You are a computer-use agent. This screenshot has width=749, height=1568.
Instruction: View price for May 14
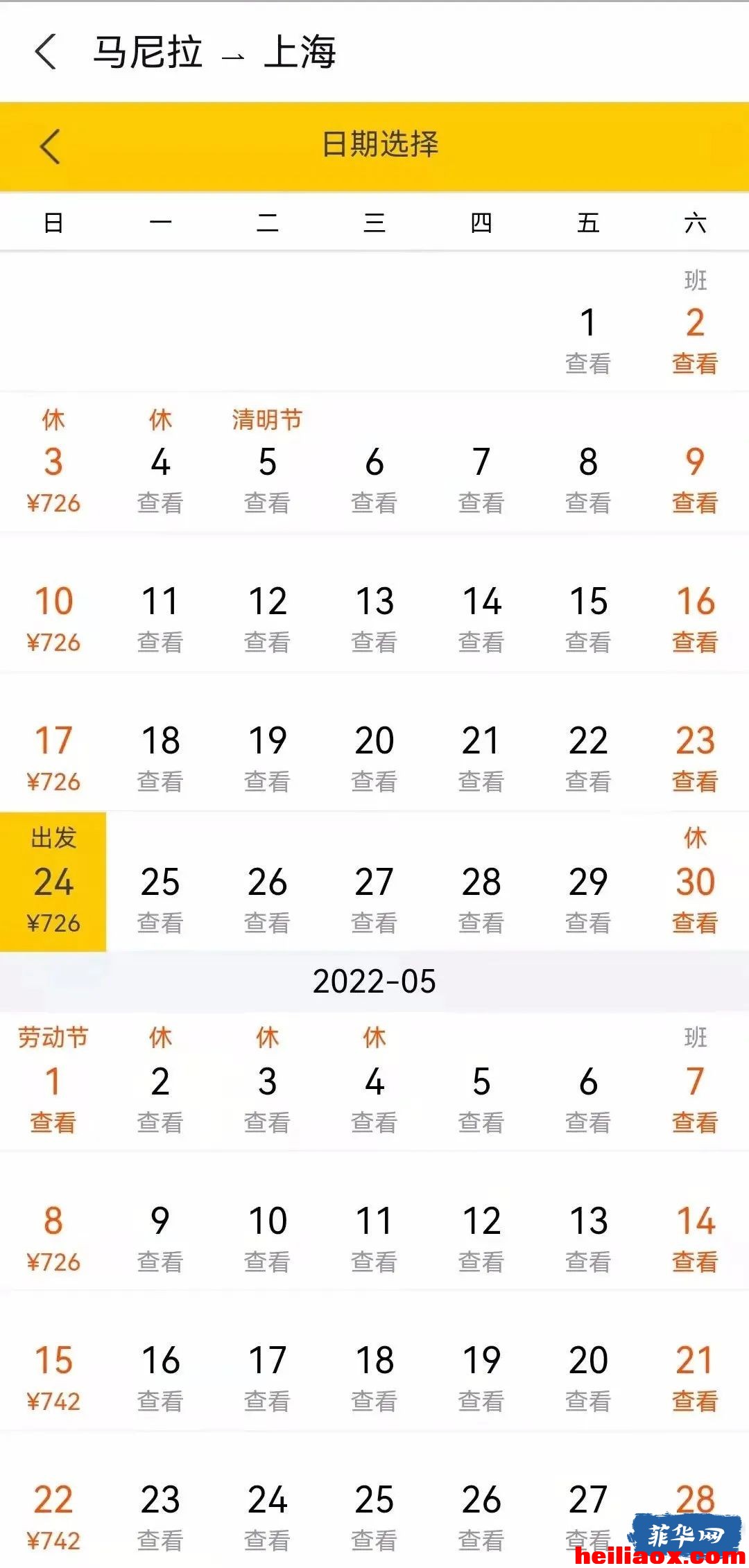point(695,1221)
